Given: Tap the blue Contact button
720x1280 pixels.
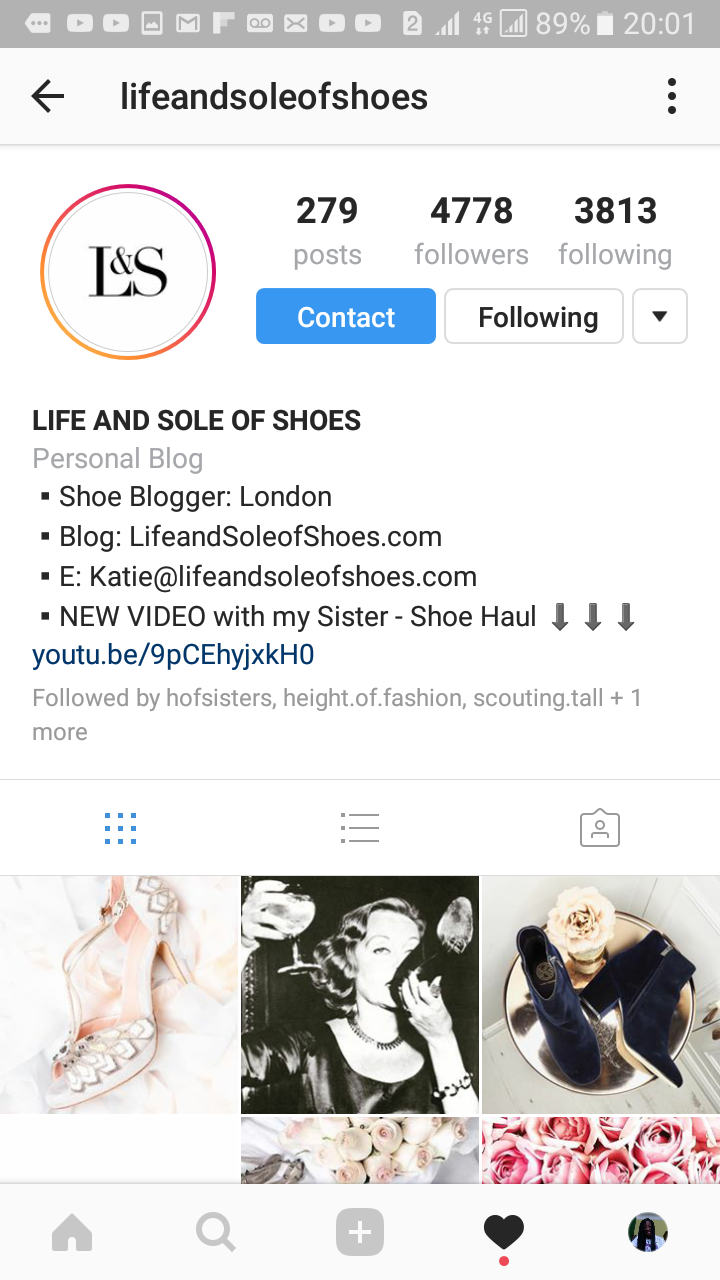Looking at the screenshot, I should (x=346, y=317).
